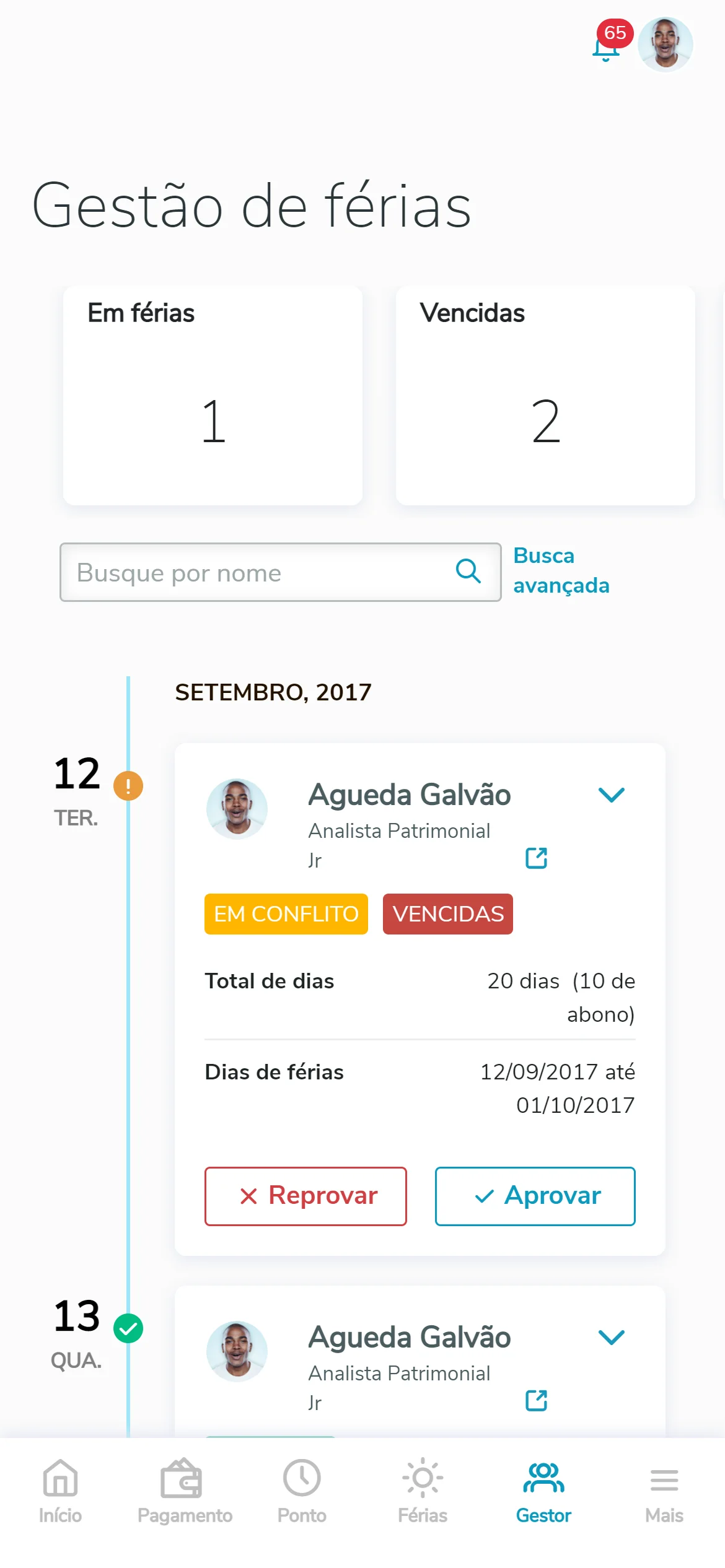Screen dimensions: 725x1568
Task: Aprovar the vacation request of 12/09/2017
Action: 535,1196
